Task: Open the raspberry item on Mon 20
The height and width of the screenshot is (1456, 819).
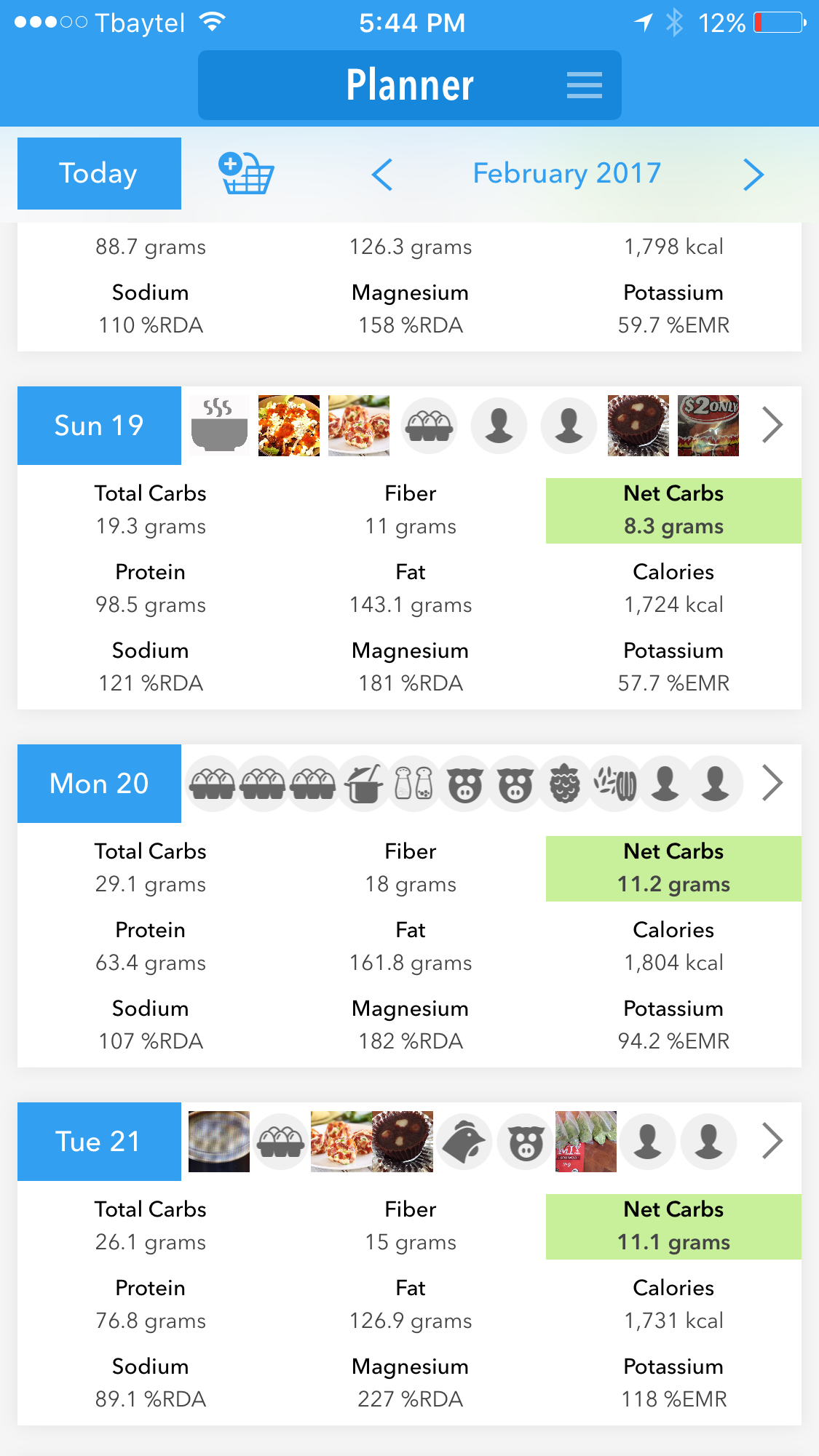Action: (x=565, y=784)
